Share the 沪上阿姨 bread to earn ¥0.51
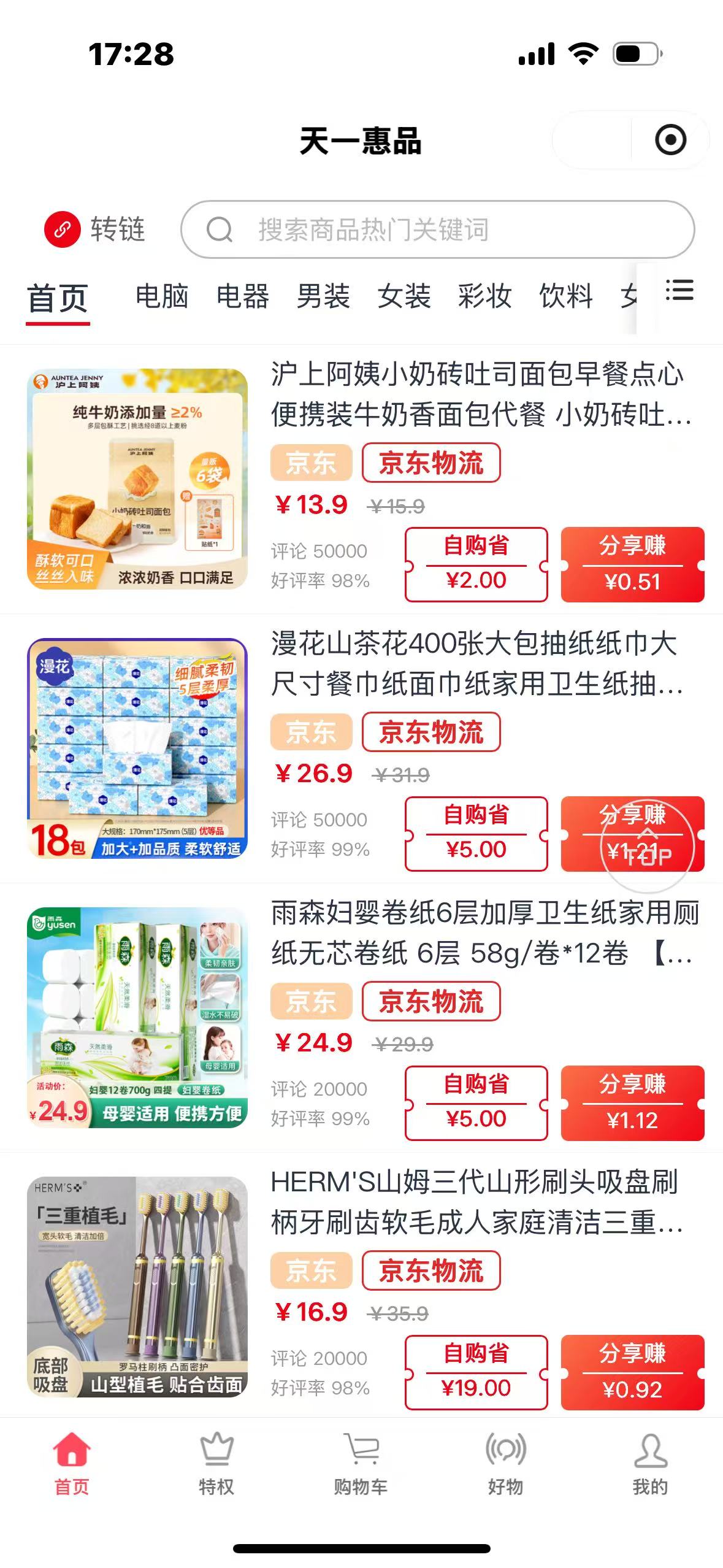 click(632, 564)
